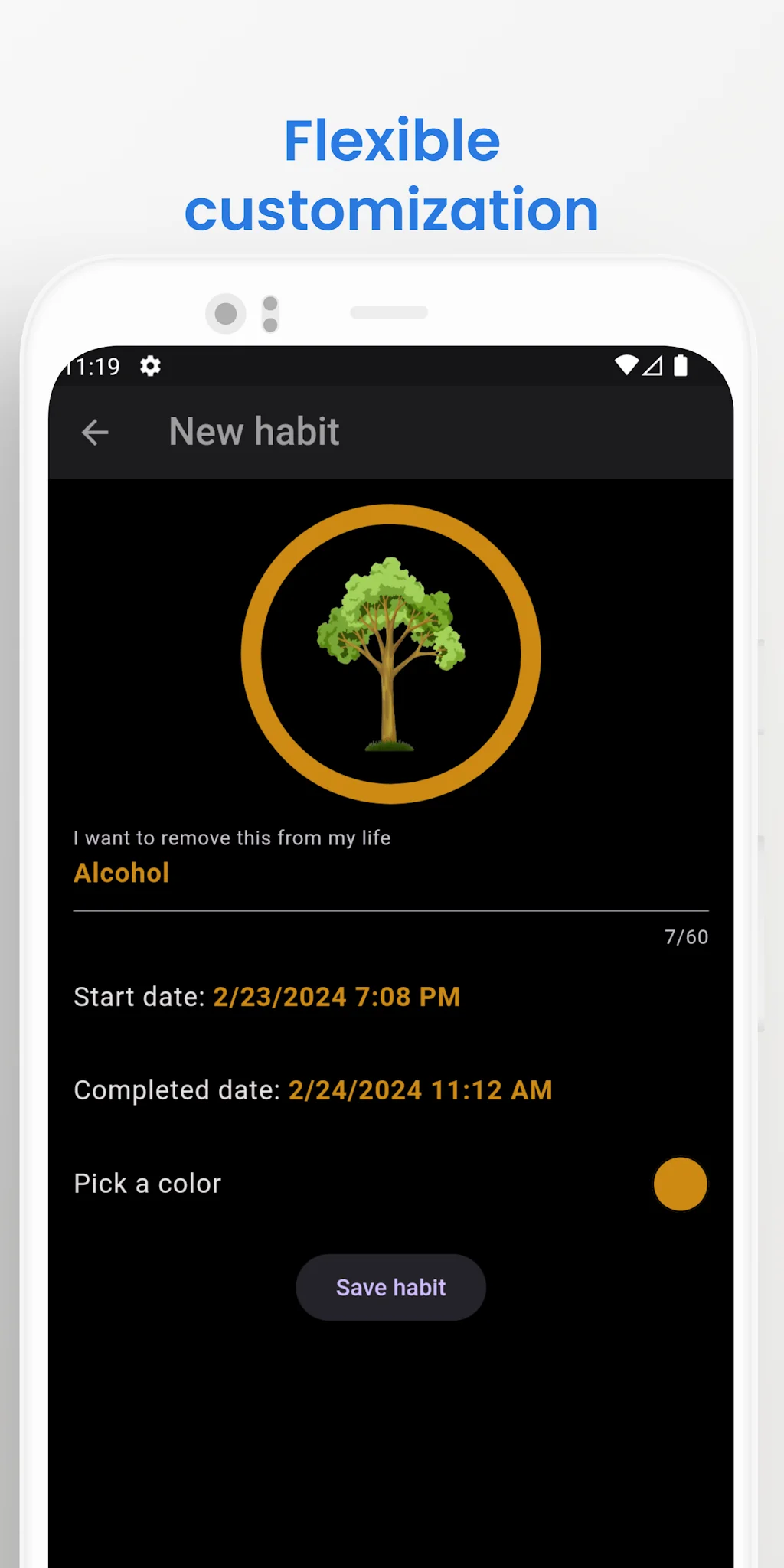Open the settings gear in the status bar
This screenshot has width=784, height=1568.
click(150, 367)
